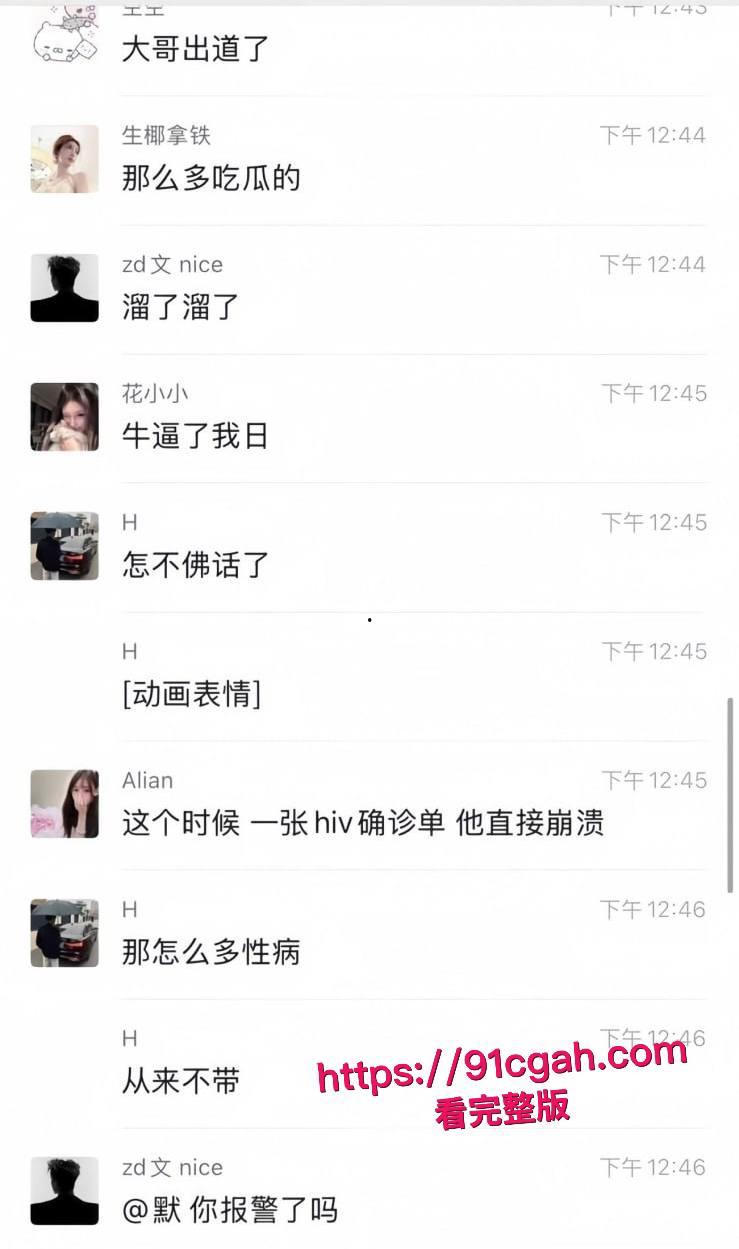
Task: Select the message 溜了溜了
Action: pos(176,307)
